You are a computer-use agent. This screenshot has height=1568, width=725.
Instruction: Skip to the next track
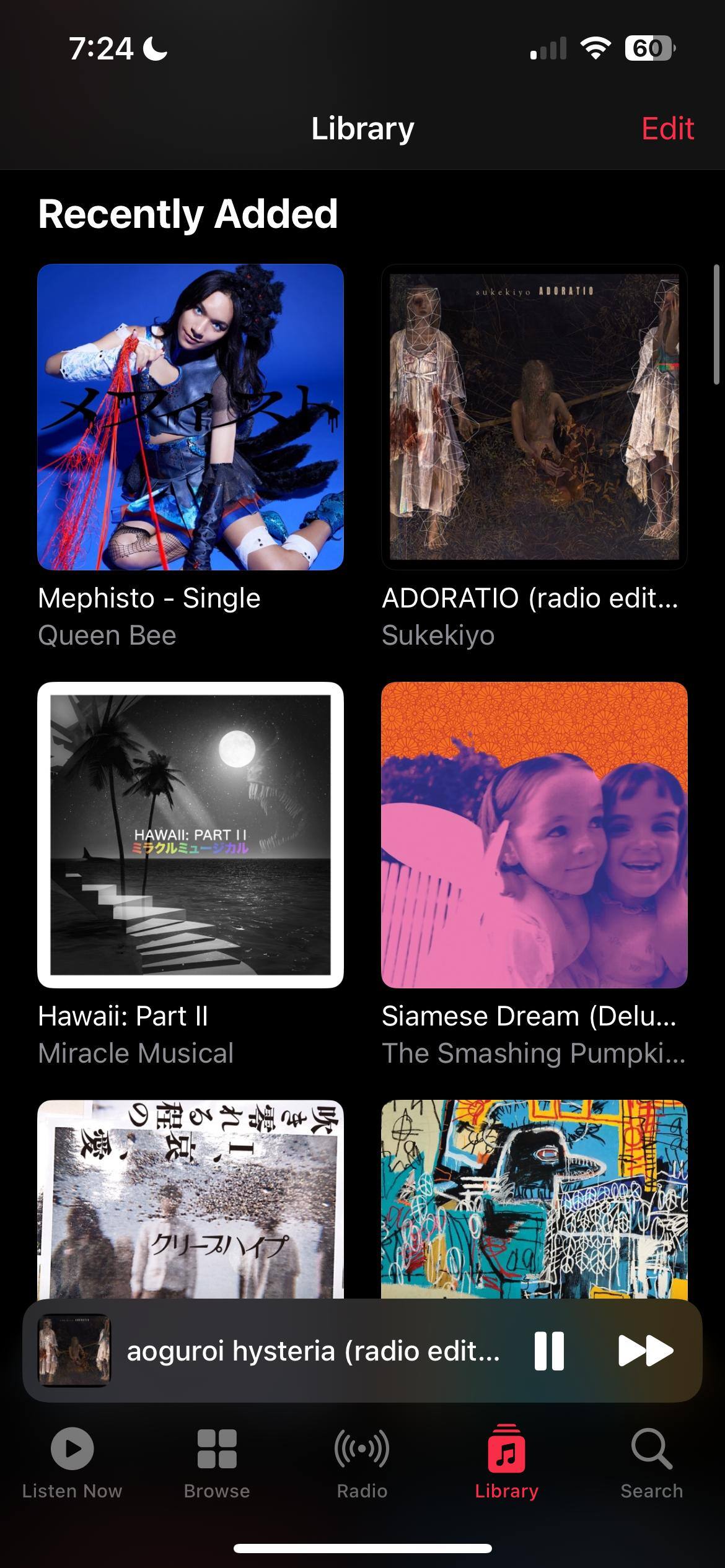point(645,1351)
